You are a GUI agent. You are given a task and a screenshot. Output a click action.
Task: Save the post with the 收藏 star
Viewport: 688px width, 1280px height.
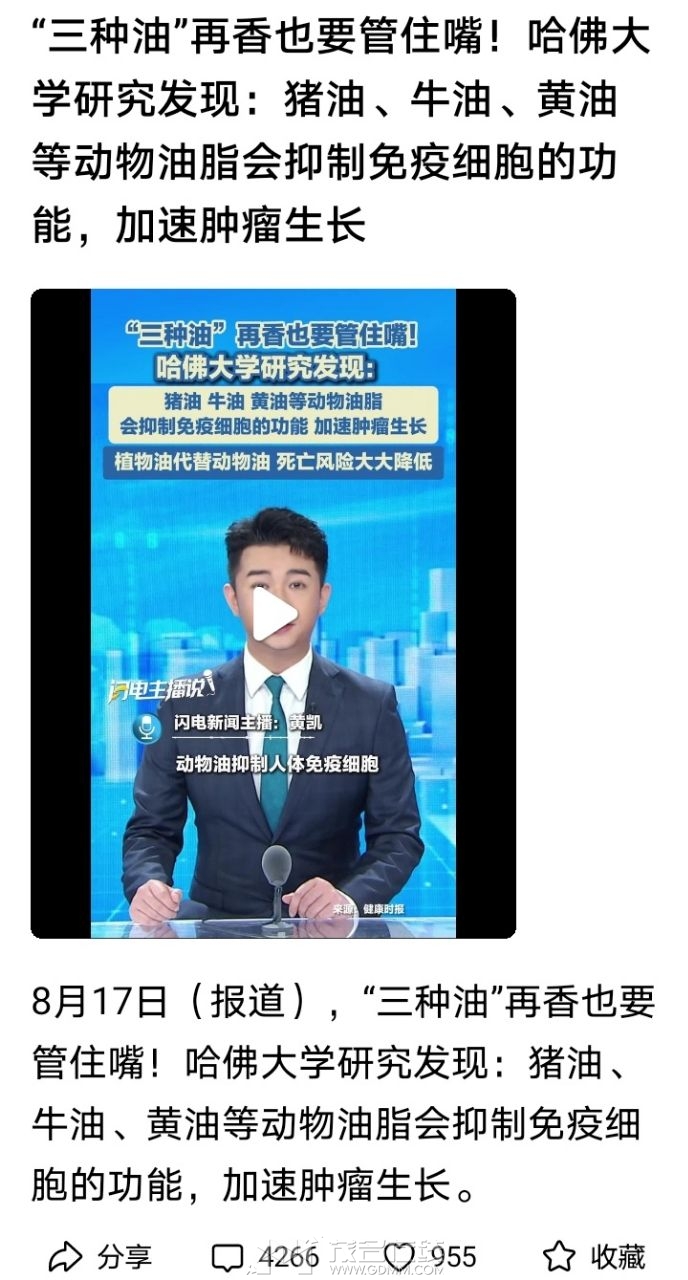click(x=594, y=1255)
